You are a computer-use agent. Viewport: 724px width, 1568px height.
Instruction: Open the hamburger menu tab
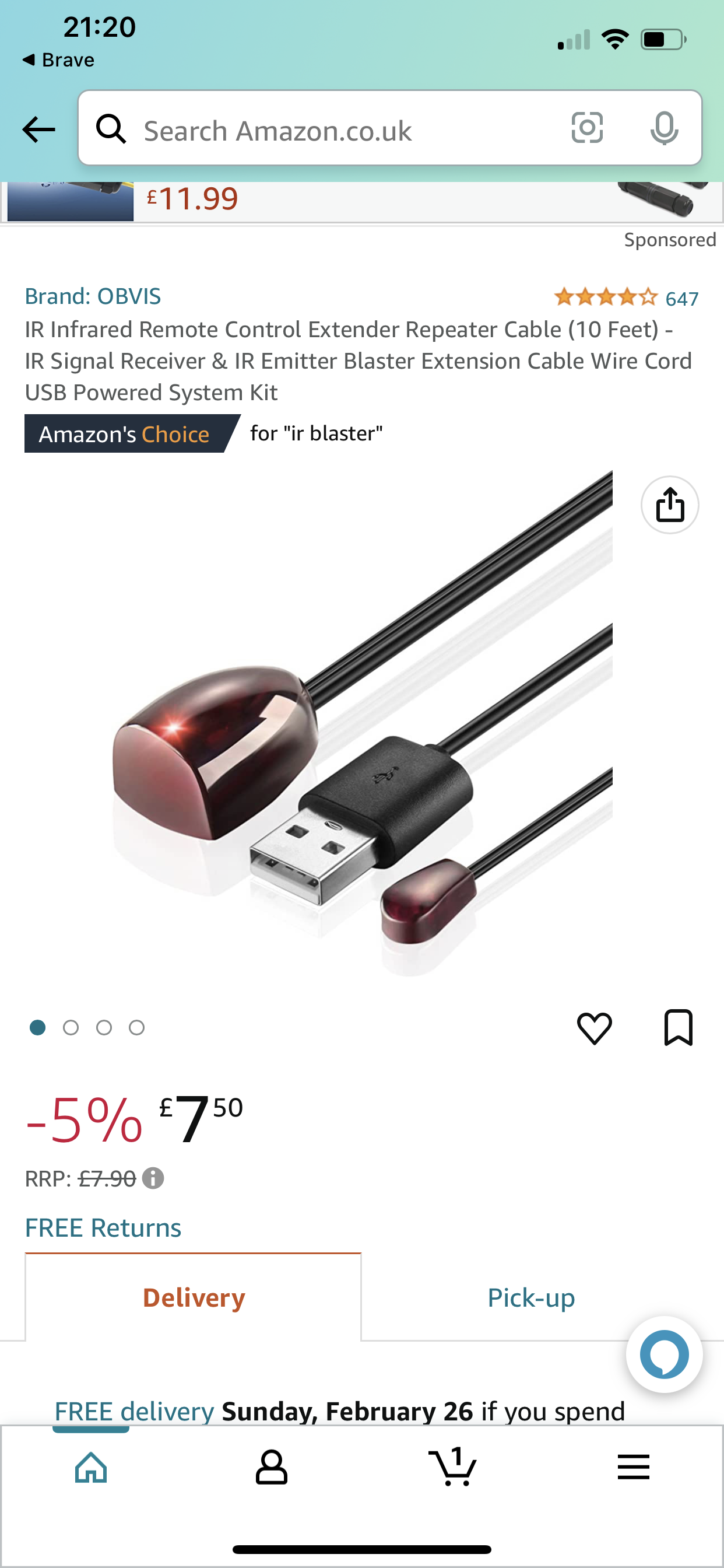633,1468
